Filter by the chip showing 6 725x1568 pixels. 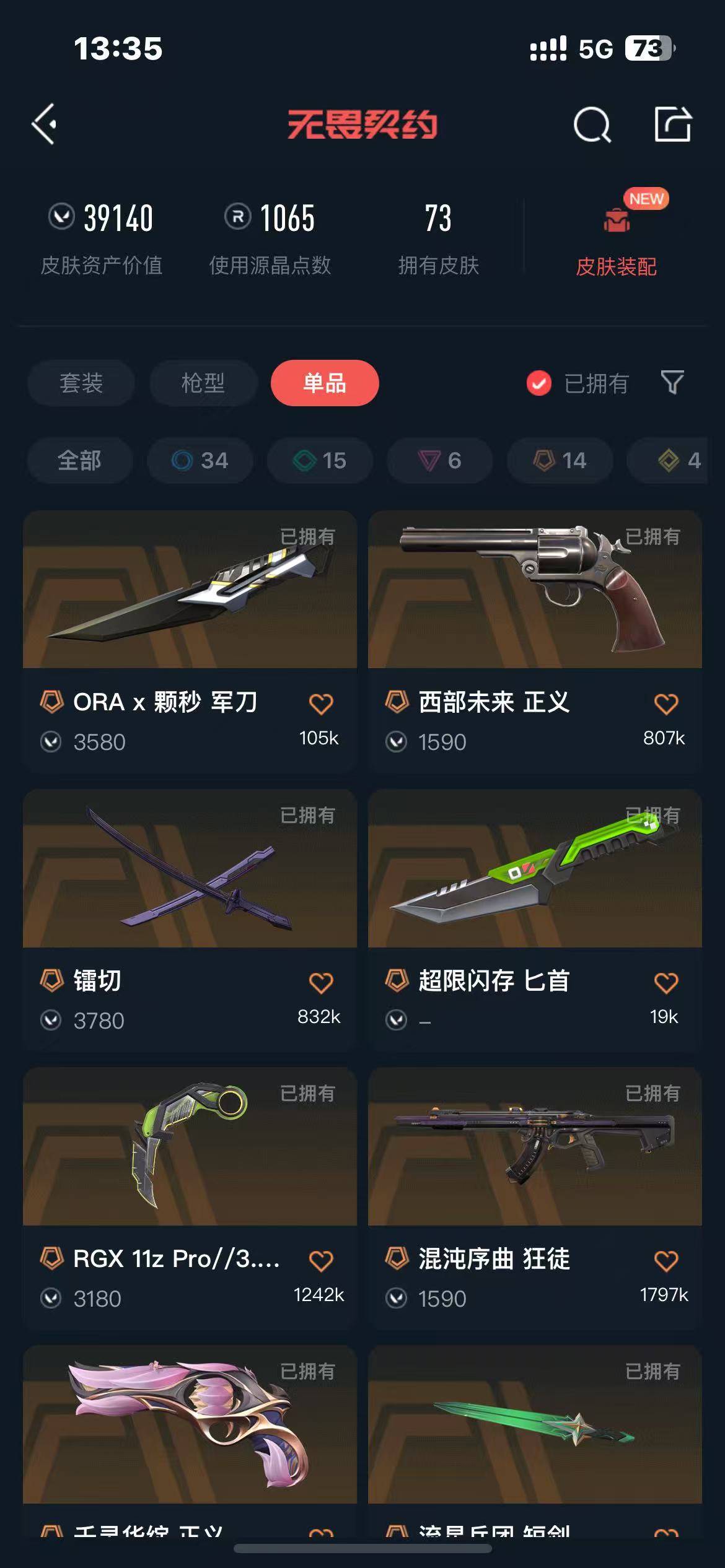pos(440,461)
